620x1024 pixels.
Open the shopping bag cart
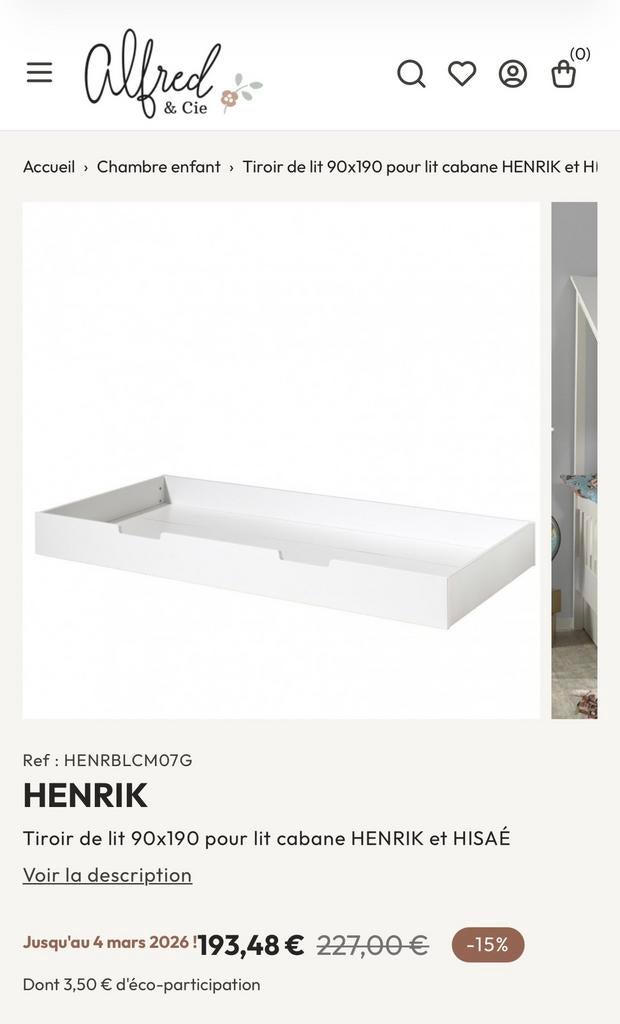tap(564, 74)
